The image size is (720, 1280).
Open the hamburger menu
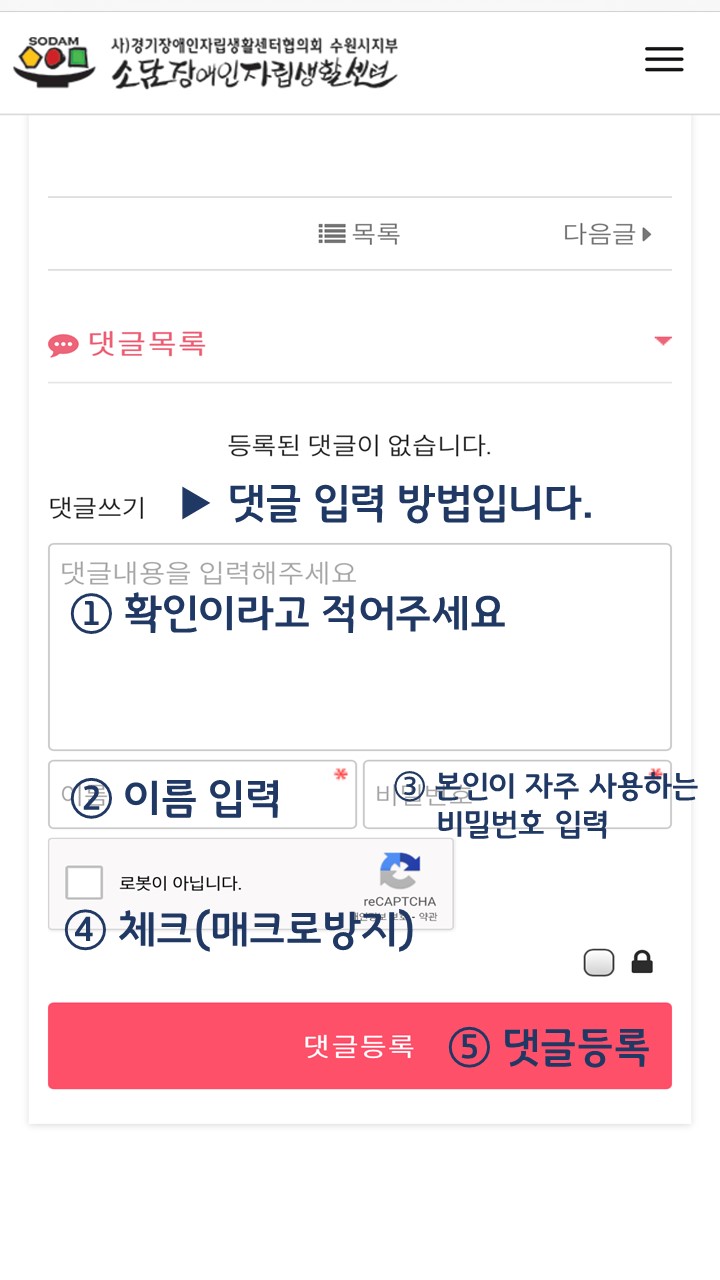pyautogui.click(x=664, y=59)
